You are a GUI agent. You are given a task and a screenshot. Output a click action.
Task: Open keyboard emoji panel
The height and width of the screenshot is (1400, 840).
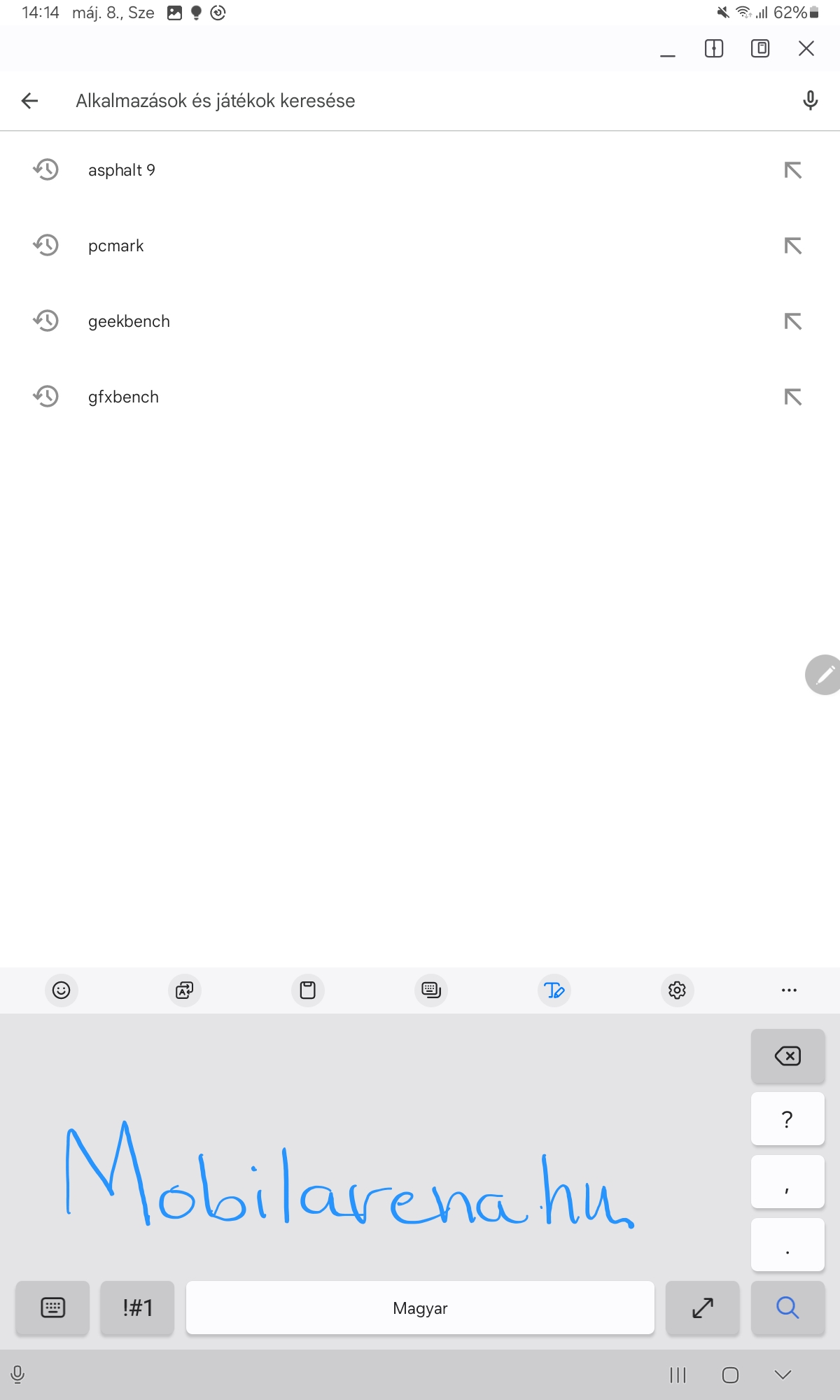tap(62, 990)
